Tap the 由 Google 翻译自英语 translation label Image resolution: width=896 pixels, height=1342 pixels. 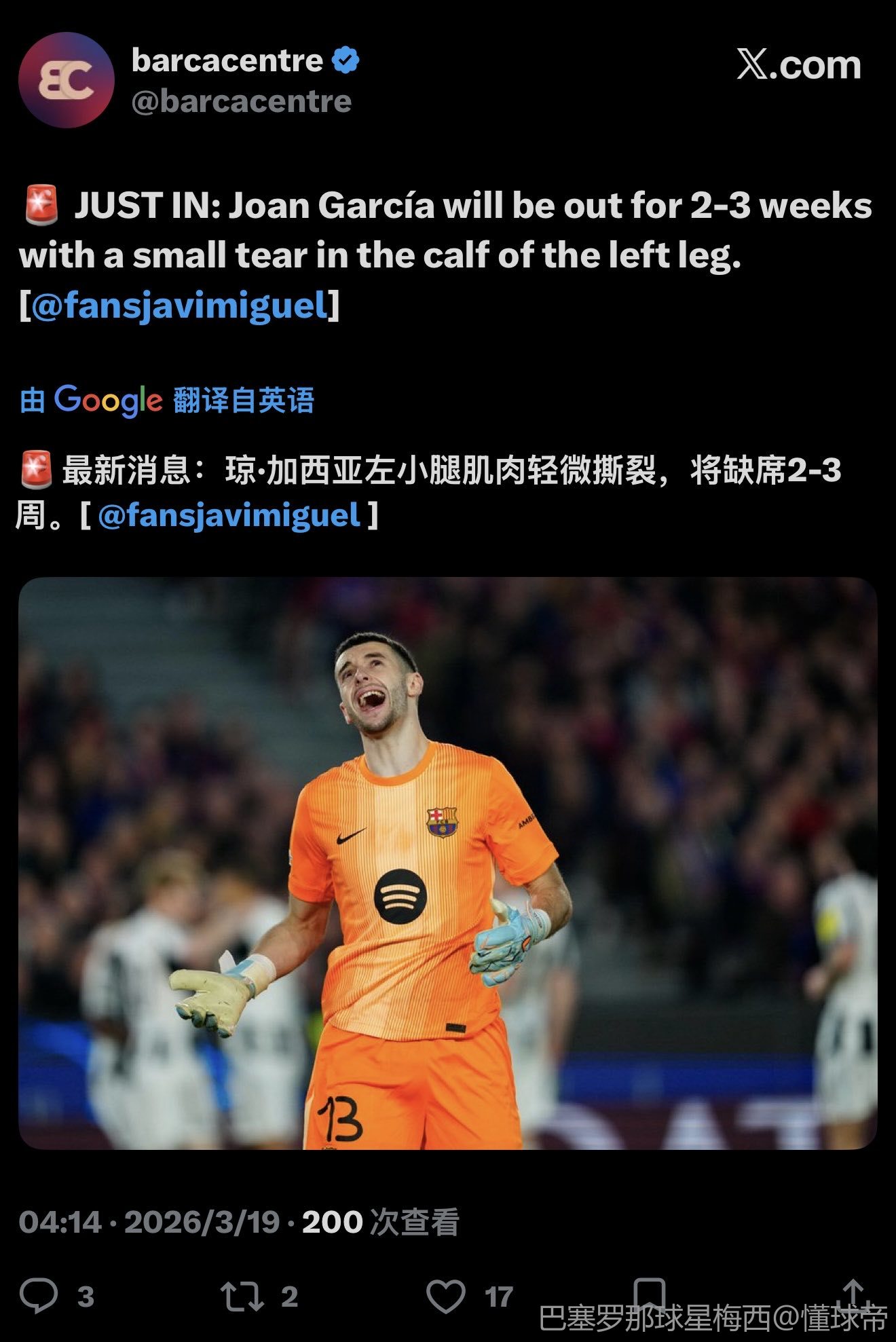click(167, 400)
